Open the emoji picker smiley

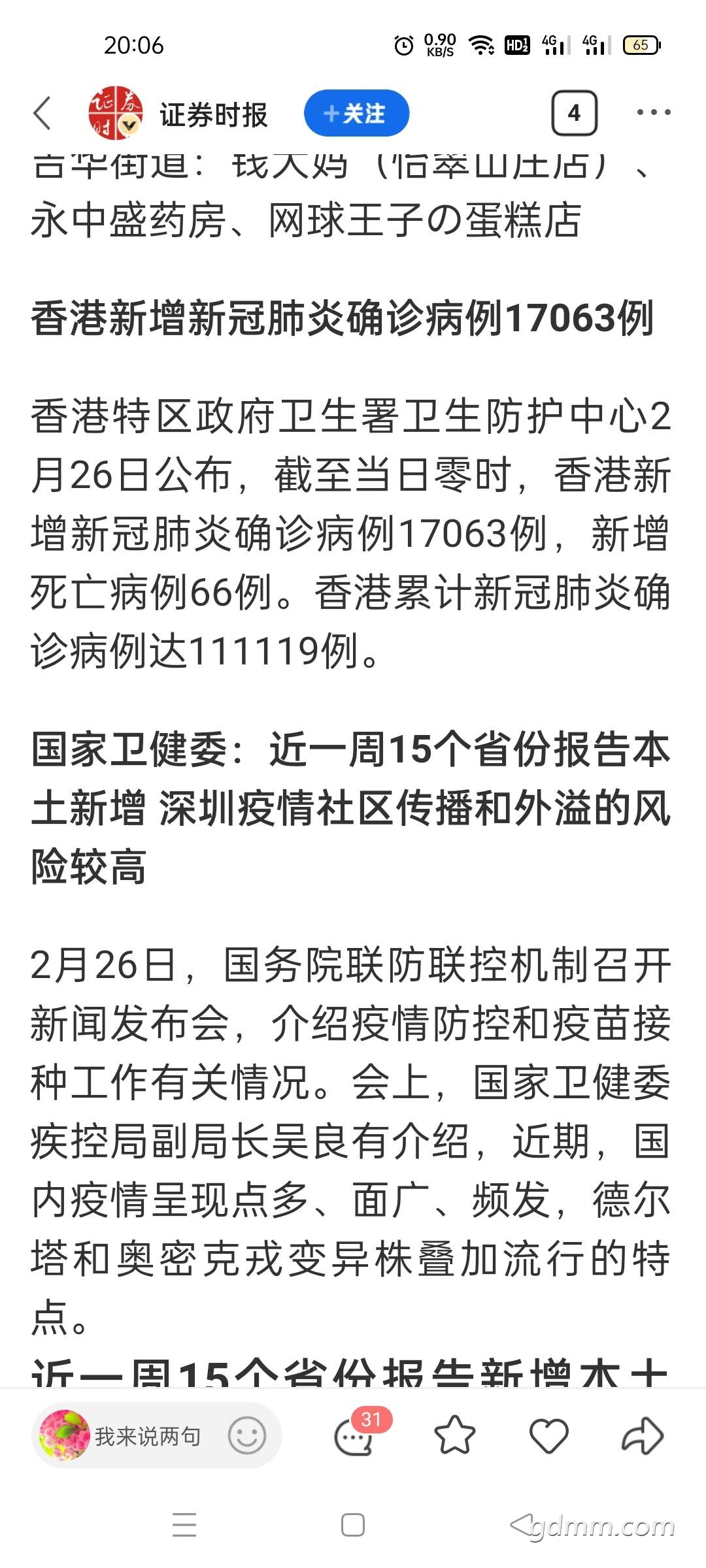tap(246, 1436)
